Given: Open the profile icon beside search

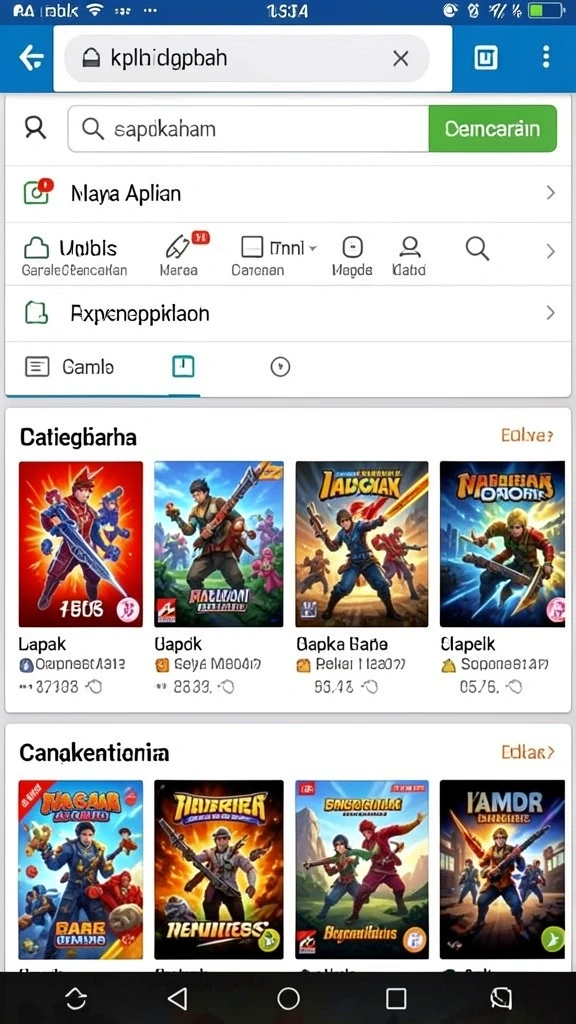Looking at the screenshot, I should tap(35, 128).
